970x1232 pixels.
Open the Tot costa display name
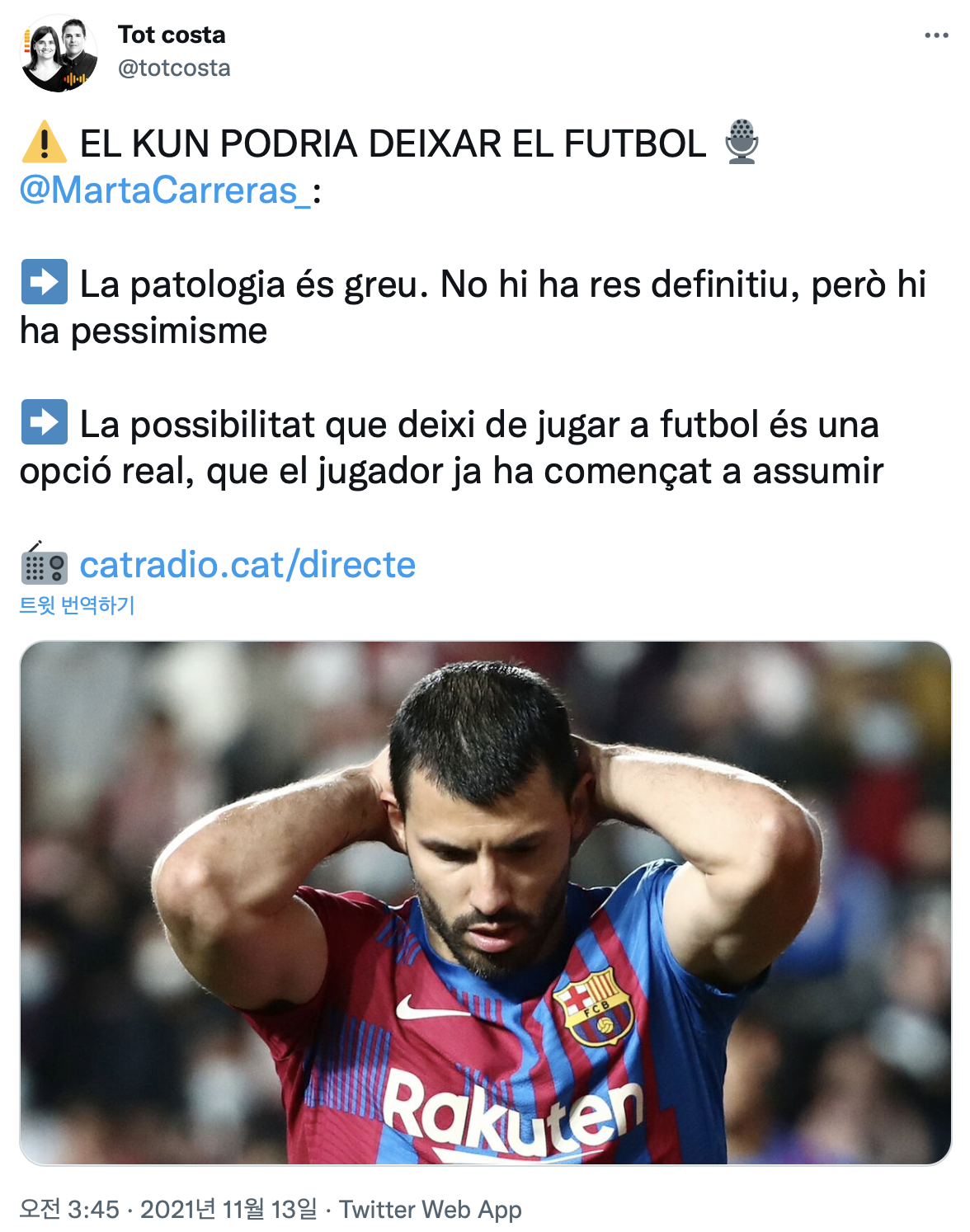172,35
